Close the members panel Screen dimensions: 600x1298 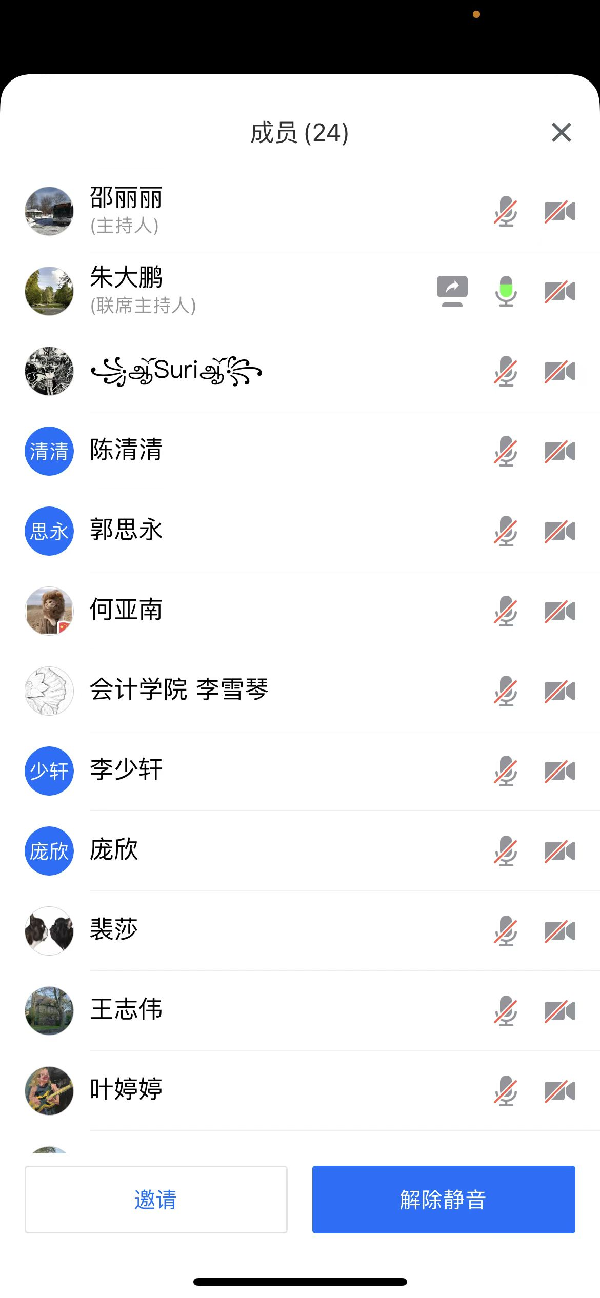pos(562,132)
